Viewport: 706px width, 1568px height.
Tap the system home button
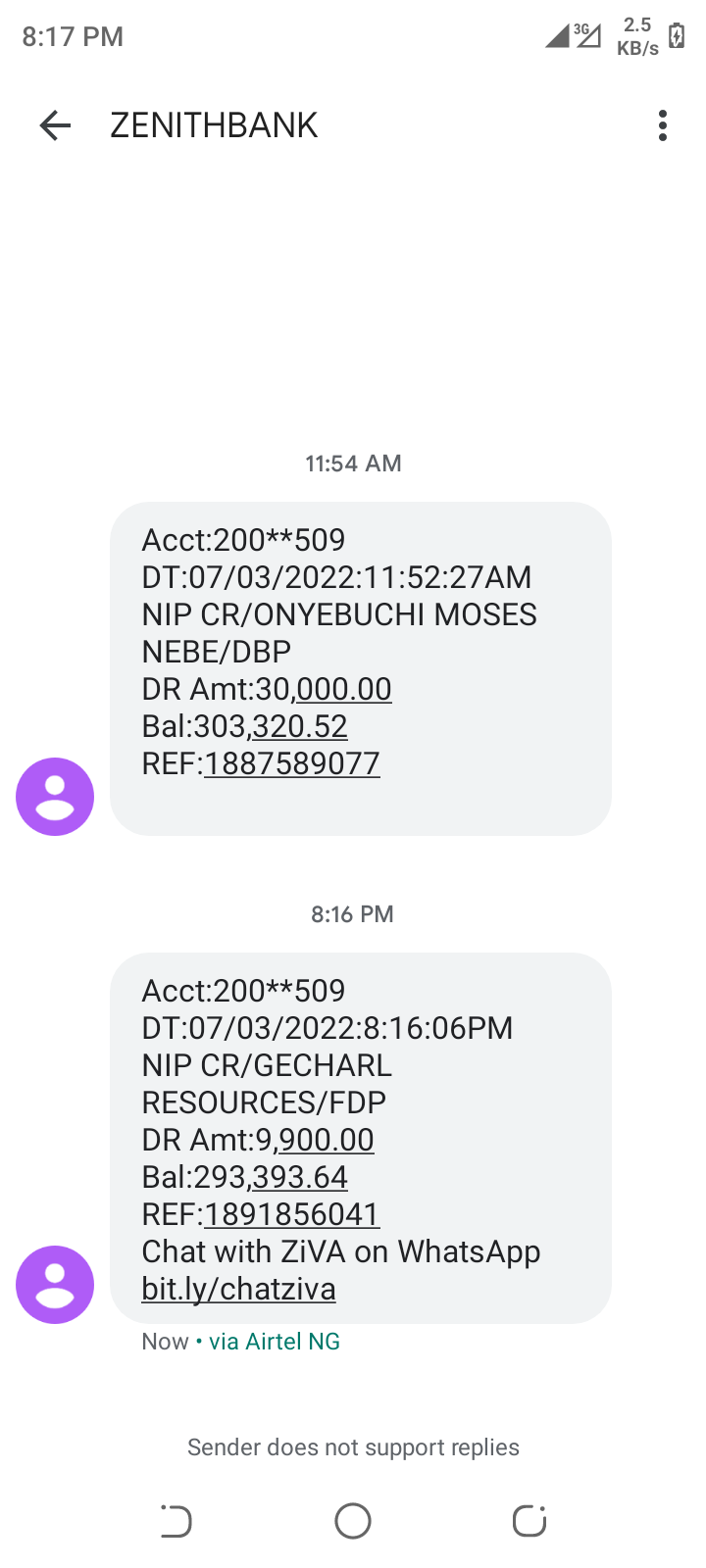click(353, 1521)
